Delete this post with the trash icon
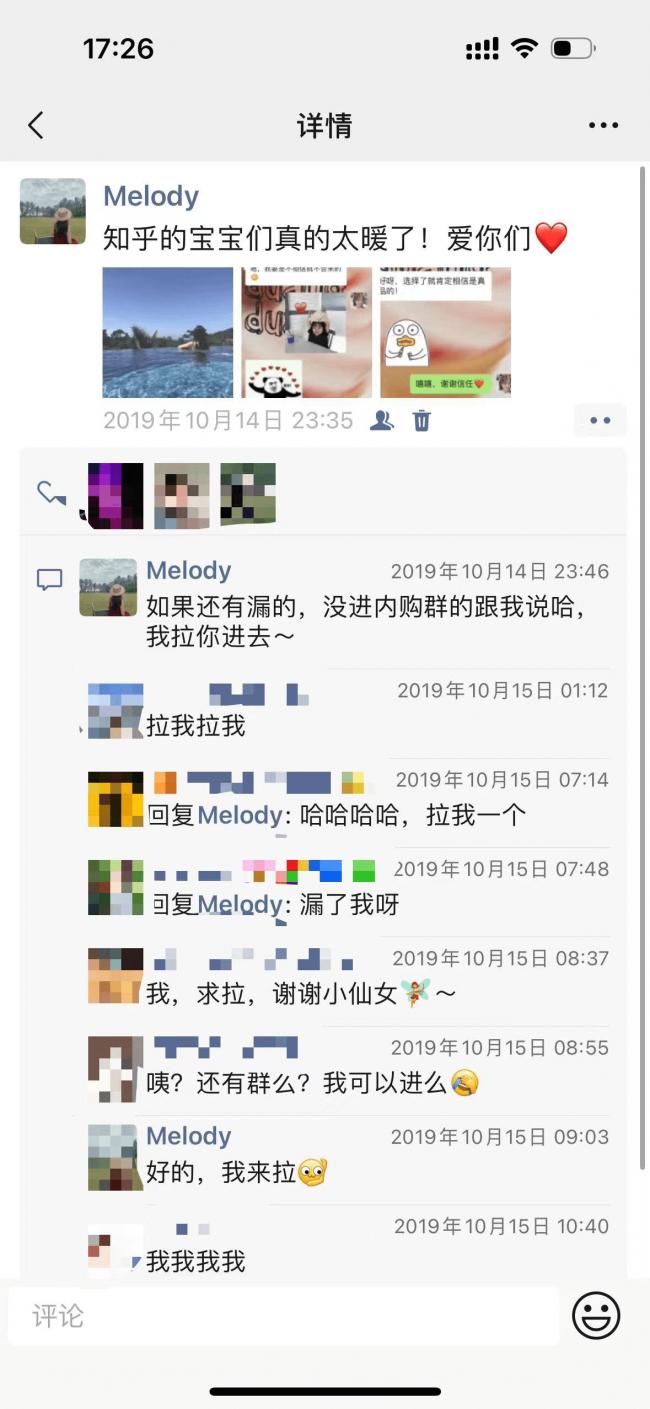650x1409 pixels. point(422,421)
